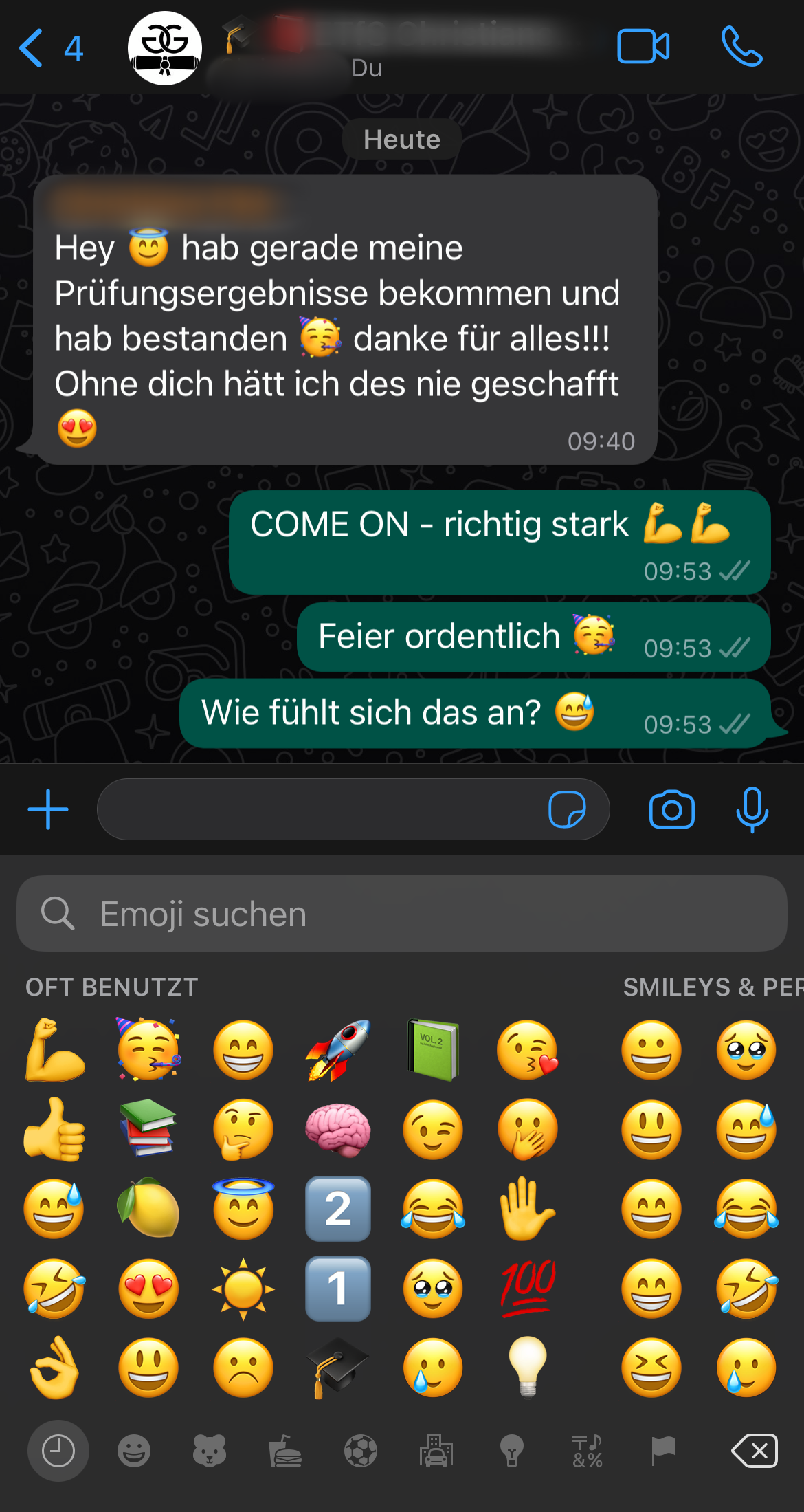Insert the graduation cap emoji
Viewport: 804px width, 1512px height.
[x=338, y=1367]
